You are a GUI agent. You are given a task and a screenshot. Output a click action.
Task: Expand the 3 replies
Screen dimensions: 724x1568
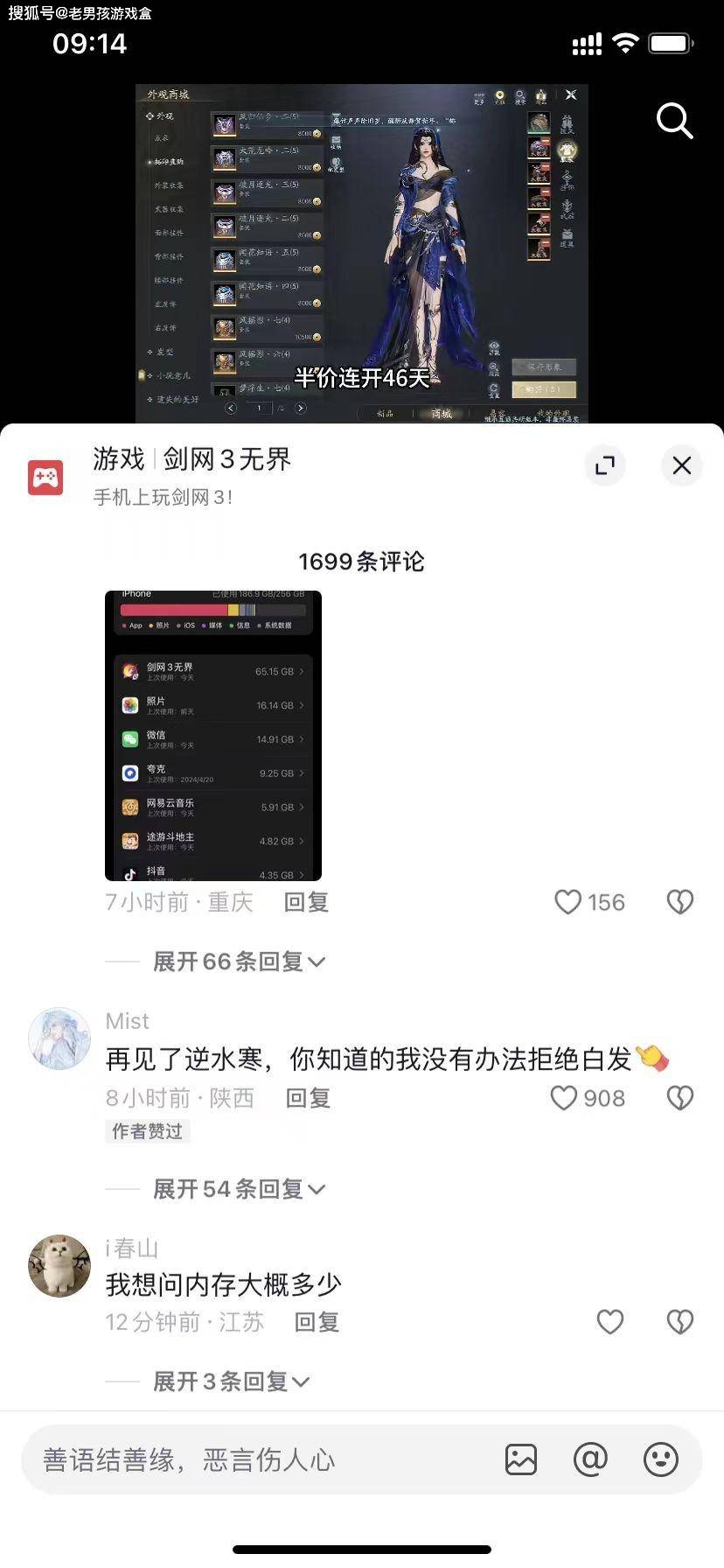[231, 1382]
